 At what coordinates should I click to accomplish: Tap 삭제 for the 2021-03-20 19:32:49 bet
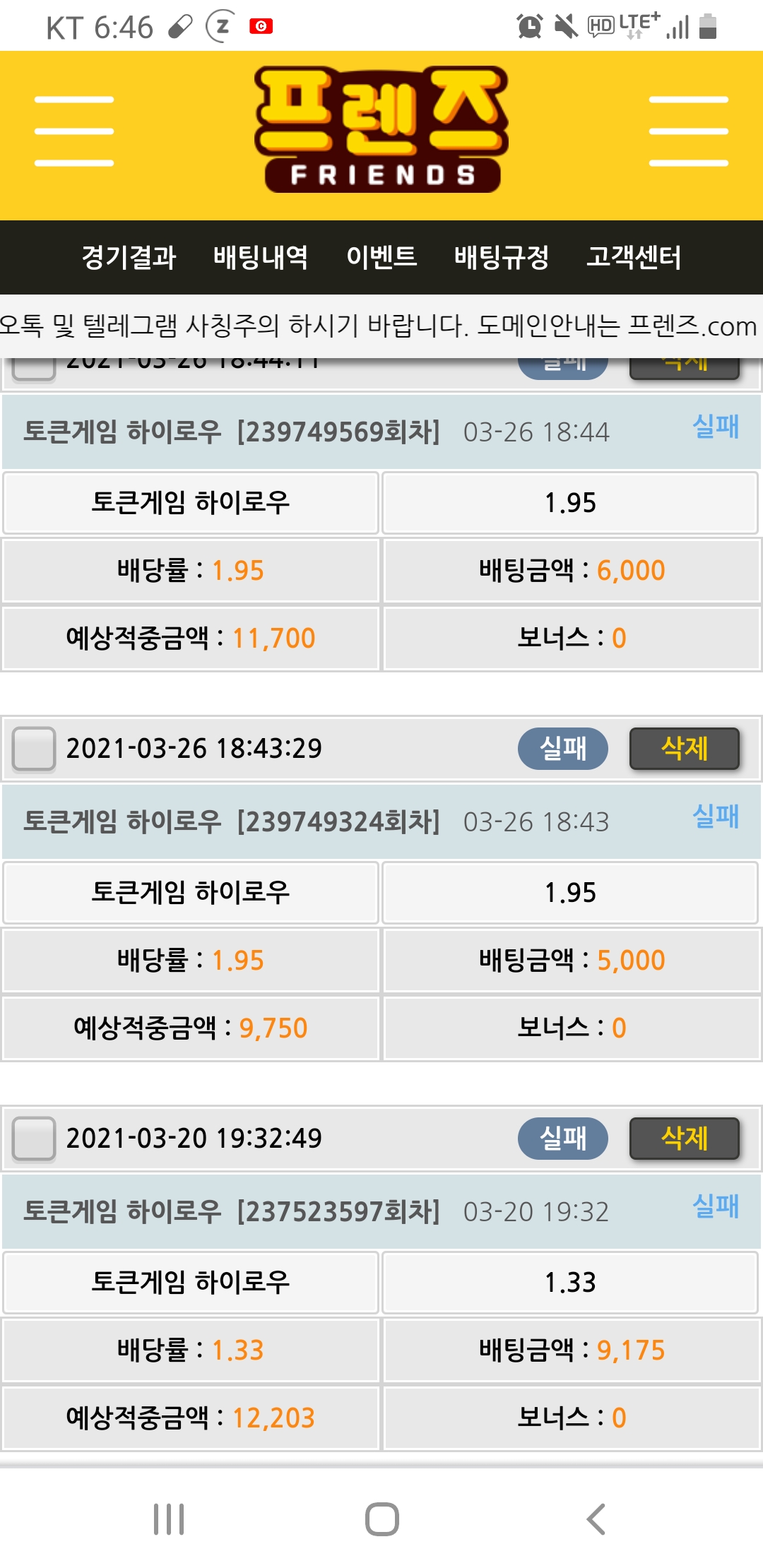pos(684,1139)
